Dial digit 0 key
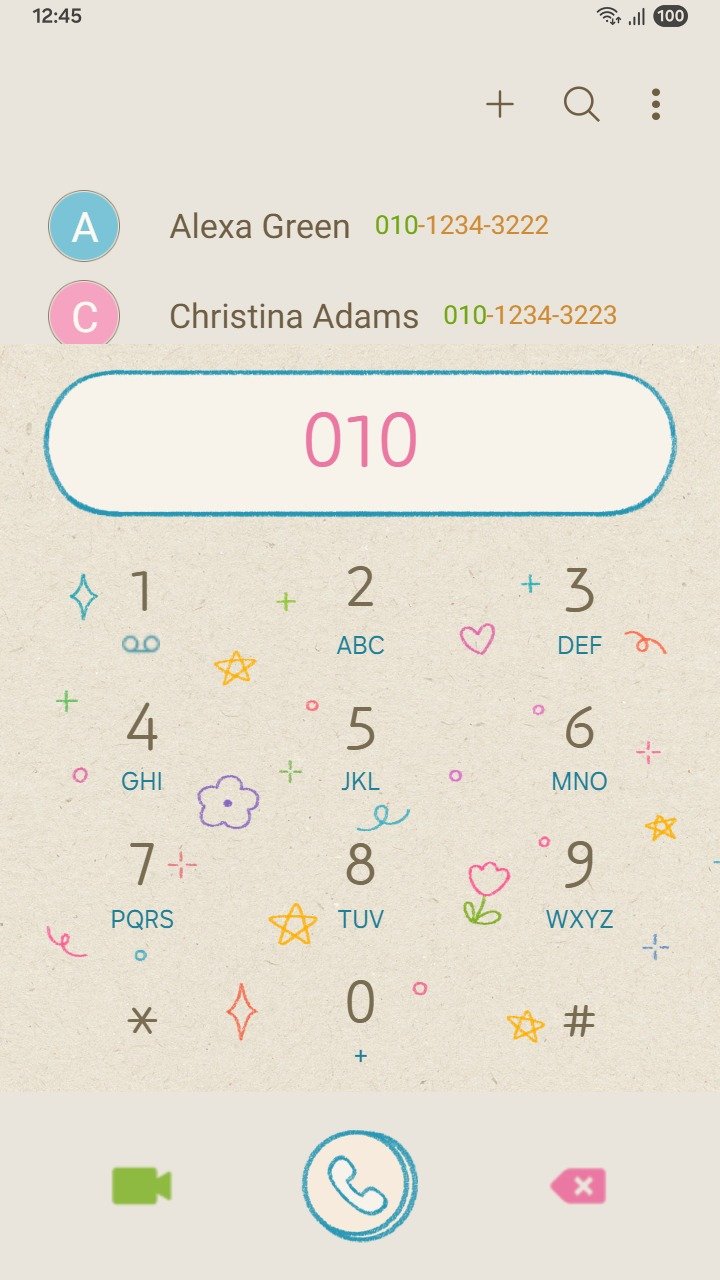Viewport: 720px width, 1280px height. 360,1015
